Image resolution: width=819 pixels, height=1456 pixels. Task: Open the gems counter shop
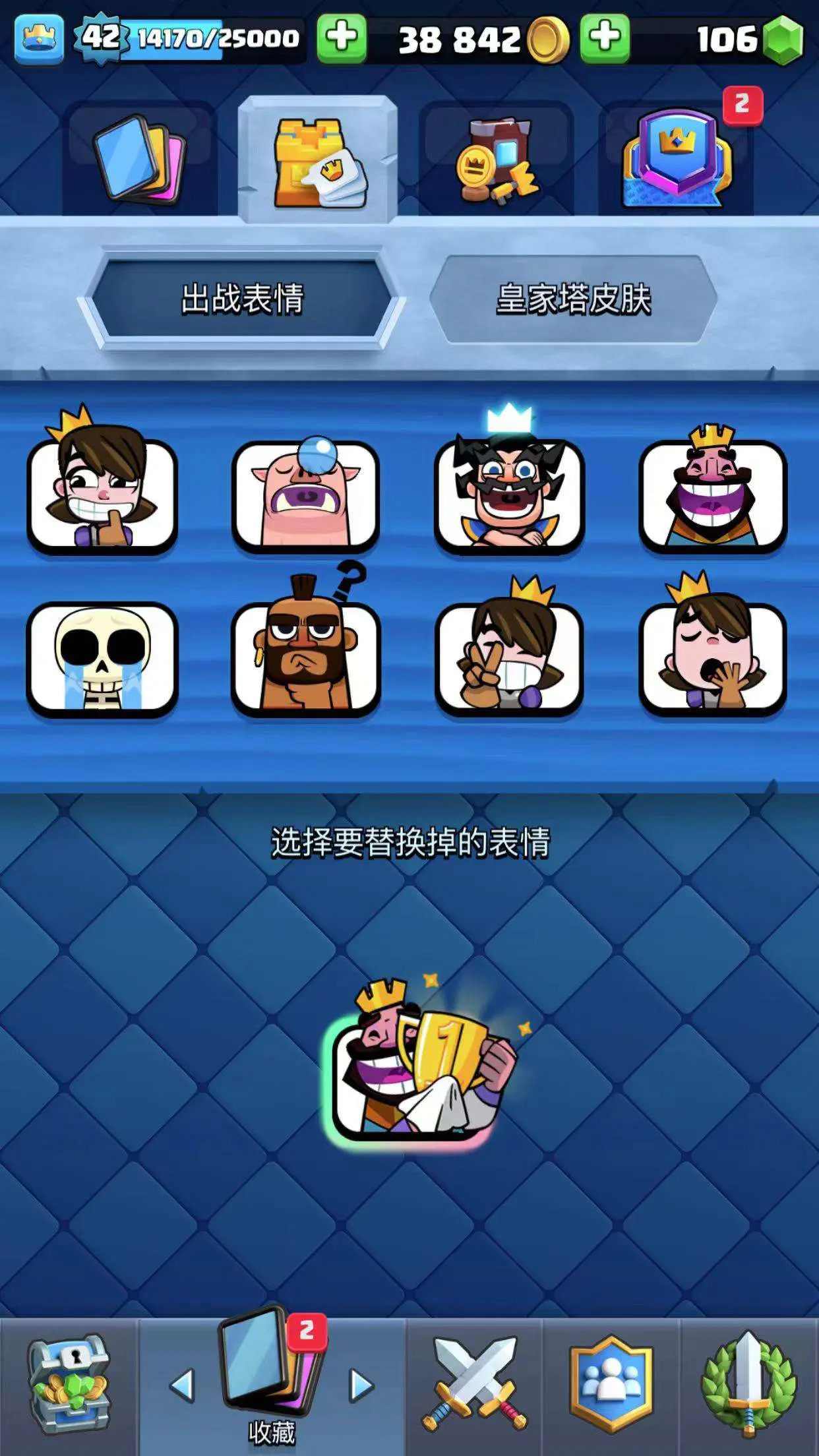pyautogui.click(x=750, y=39)
